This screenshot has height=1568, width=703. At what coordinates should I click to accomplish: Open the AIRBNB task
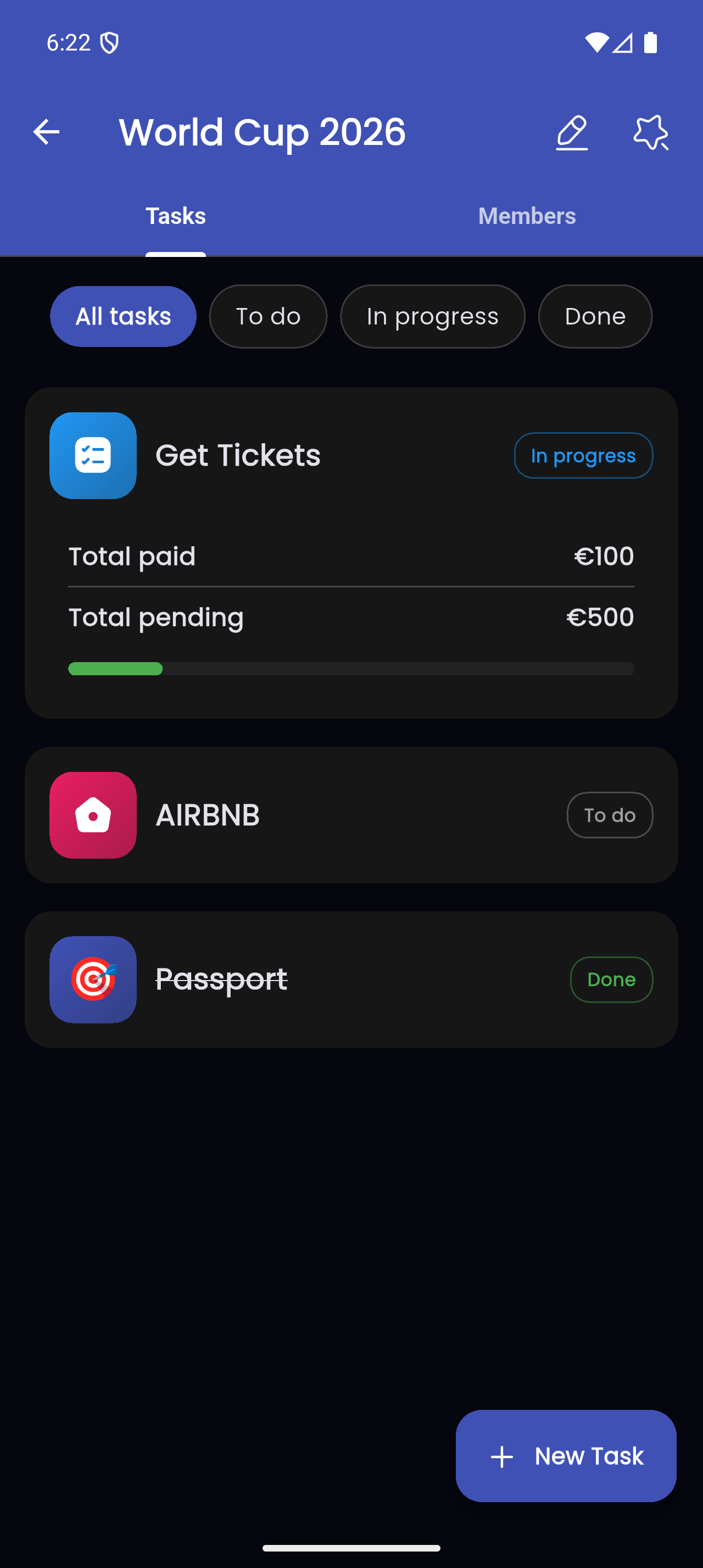point(350,815)
